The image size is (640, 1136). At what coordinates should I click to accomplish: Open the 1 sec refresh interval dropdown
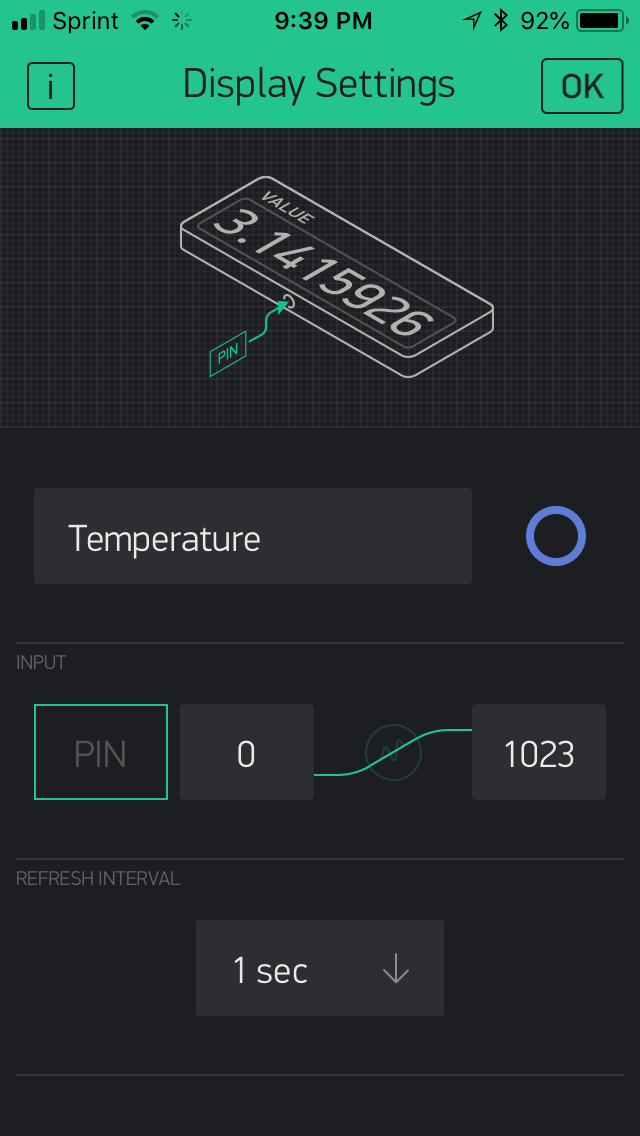(320, 969)
